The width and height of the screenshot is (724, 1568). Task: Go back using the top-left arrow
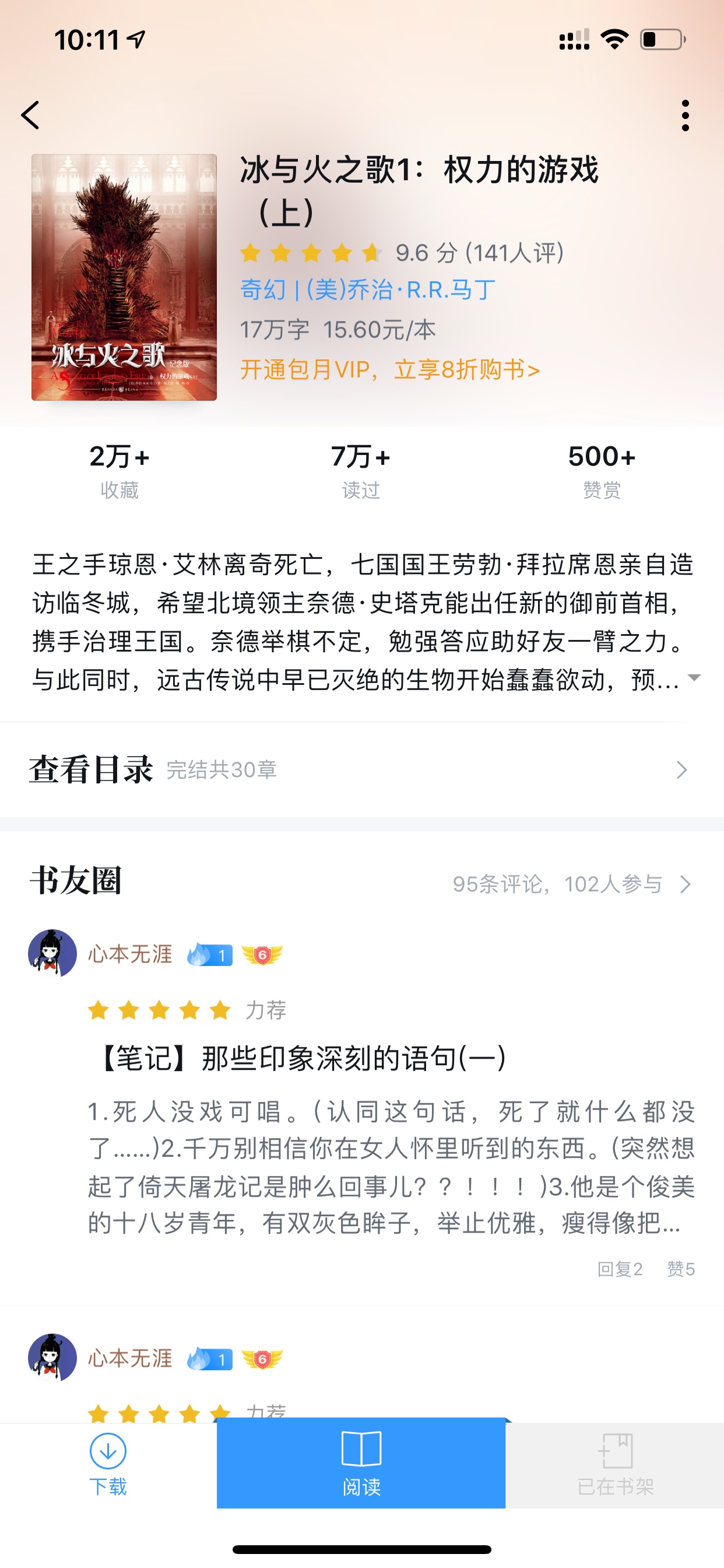30,115
